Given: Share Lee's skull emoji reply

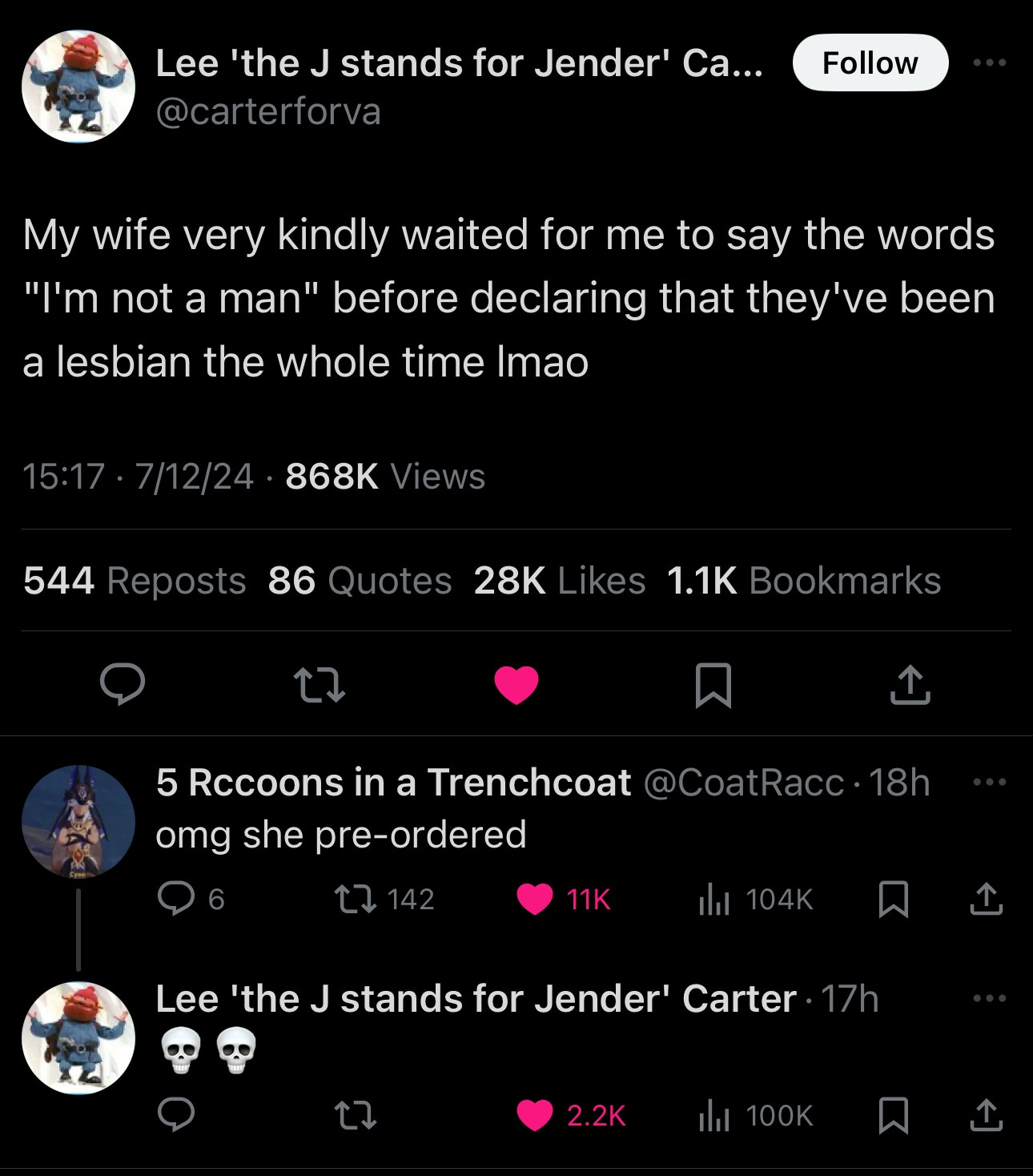Looking at the screenshot, I should pyautogui.click(x=986, y=1115).
